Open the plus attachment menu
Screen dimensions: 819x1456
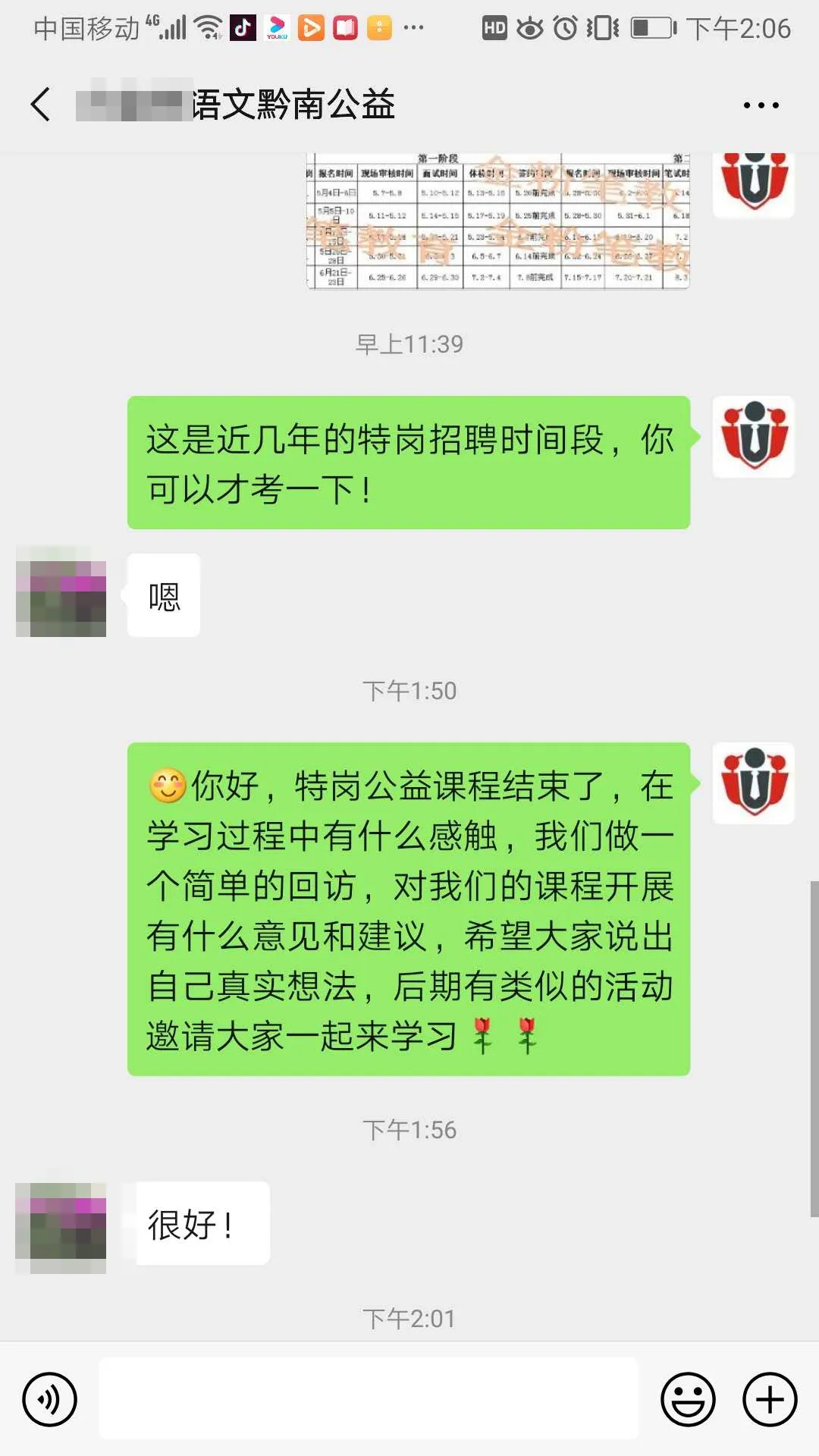(770, 1399)
